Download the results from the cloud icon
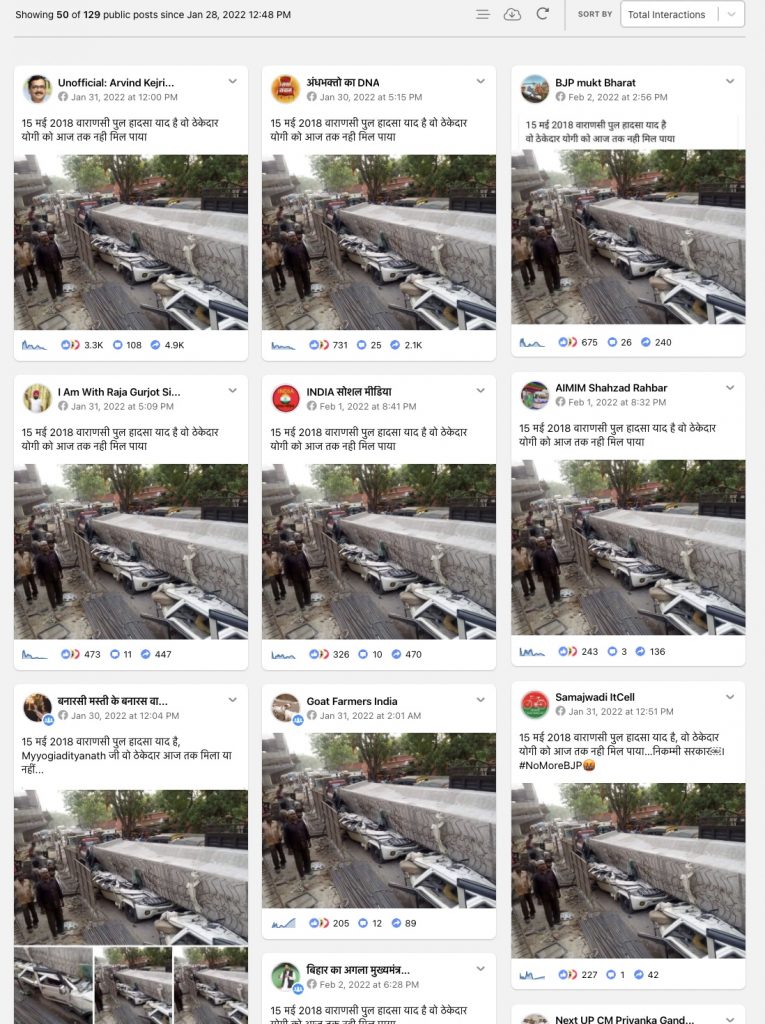This screenshot has height=1024, width=765. point(512,14)
